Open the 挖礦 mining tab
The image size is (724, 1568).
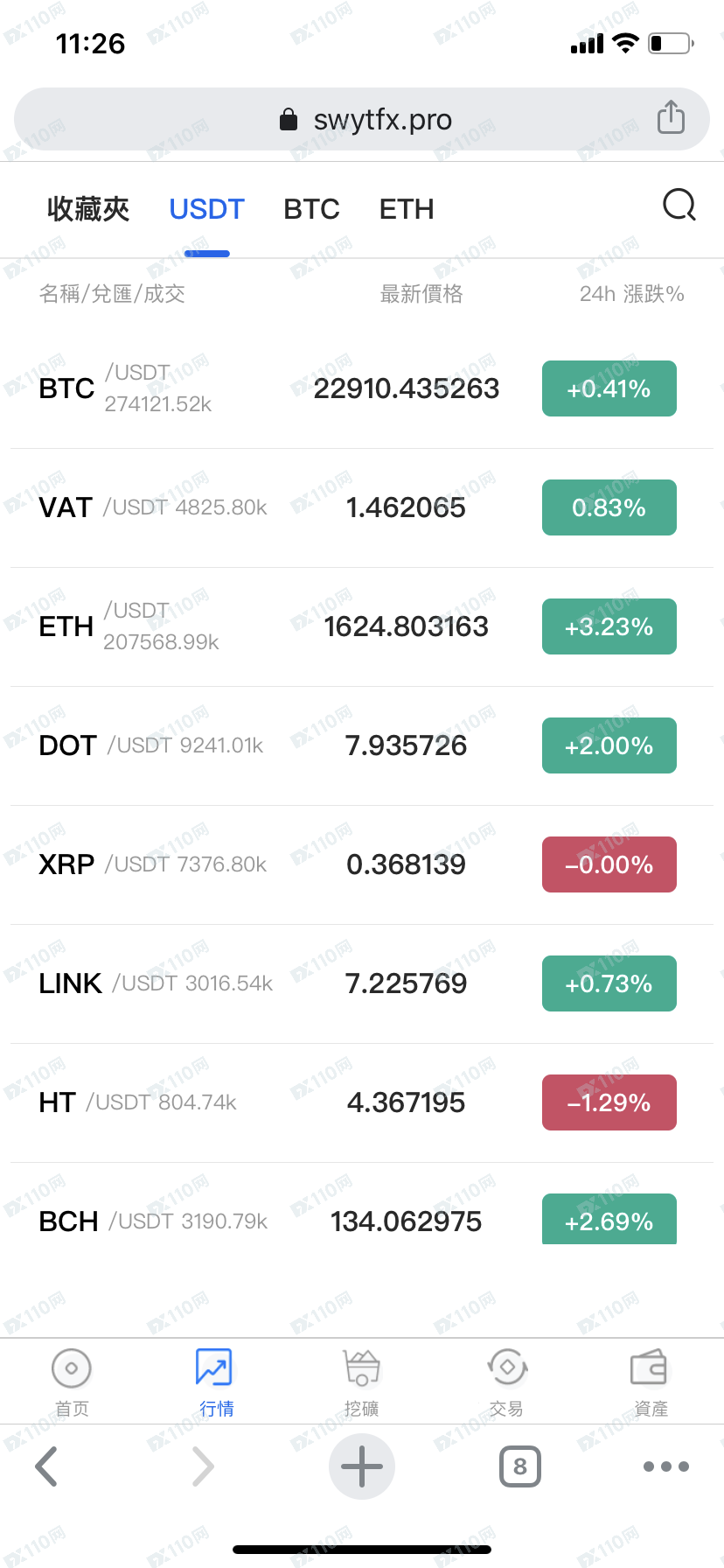tap(361, 1382)
